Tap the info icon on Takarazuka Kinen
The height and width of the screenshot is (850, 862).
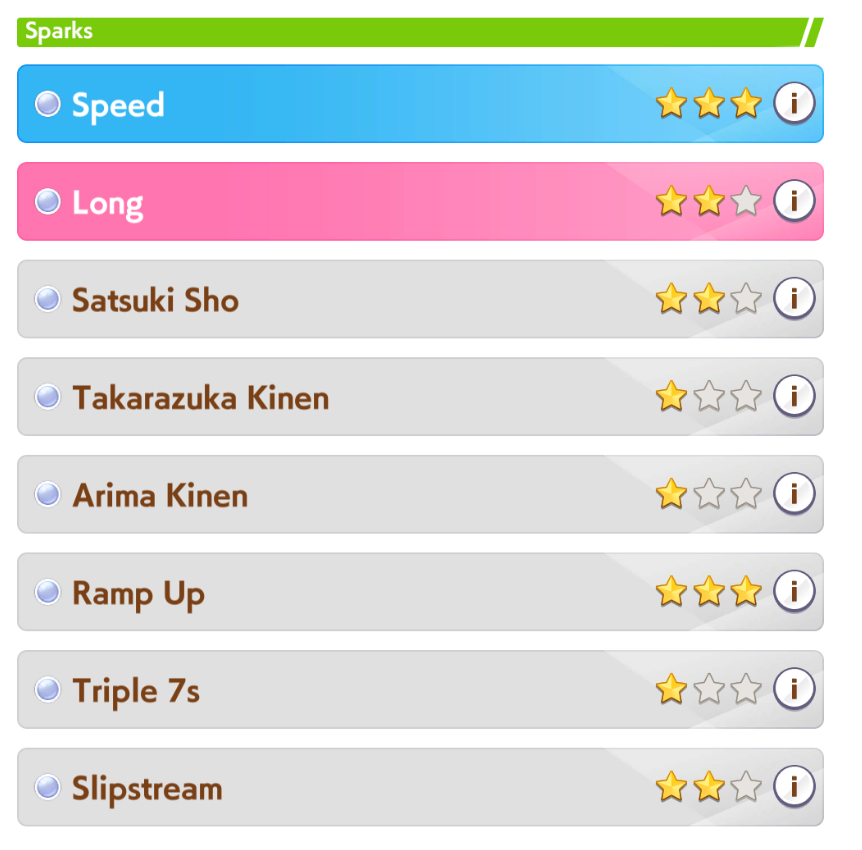pyautogui.click(x=794, y=396)
